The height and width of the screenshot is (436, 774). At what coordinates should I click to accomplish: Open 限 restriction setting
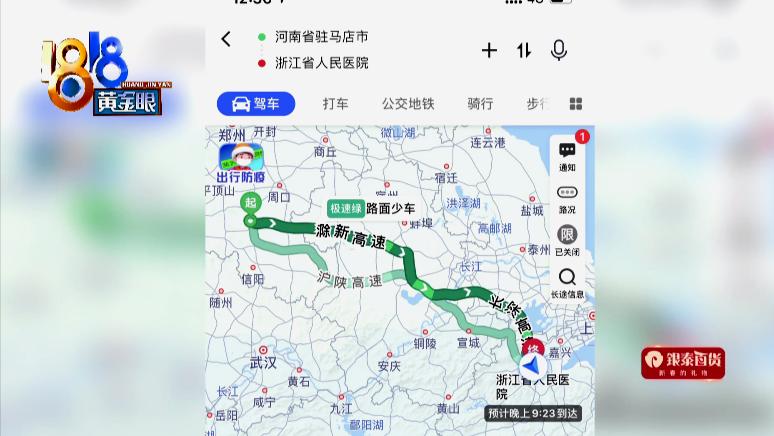567,240
